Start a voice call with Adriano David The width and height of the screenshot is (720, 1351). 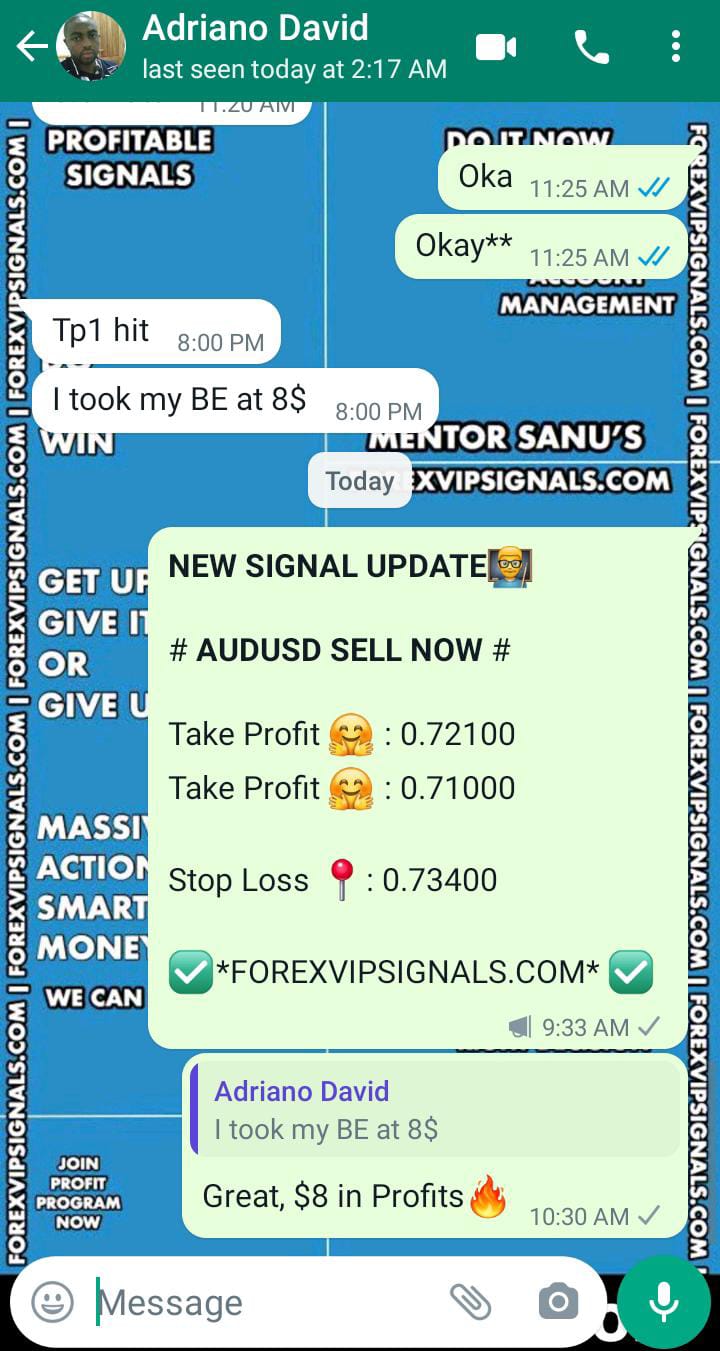(x=591, y=47)
